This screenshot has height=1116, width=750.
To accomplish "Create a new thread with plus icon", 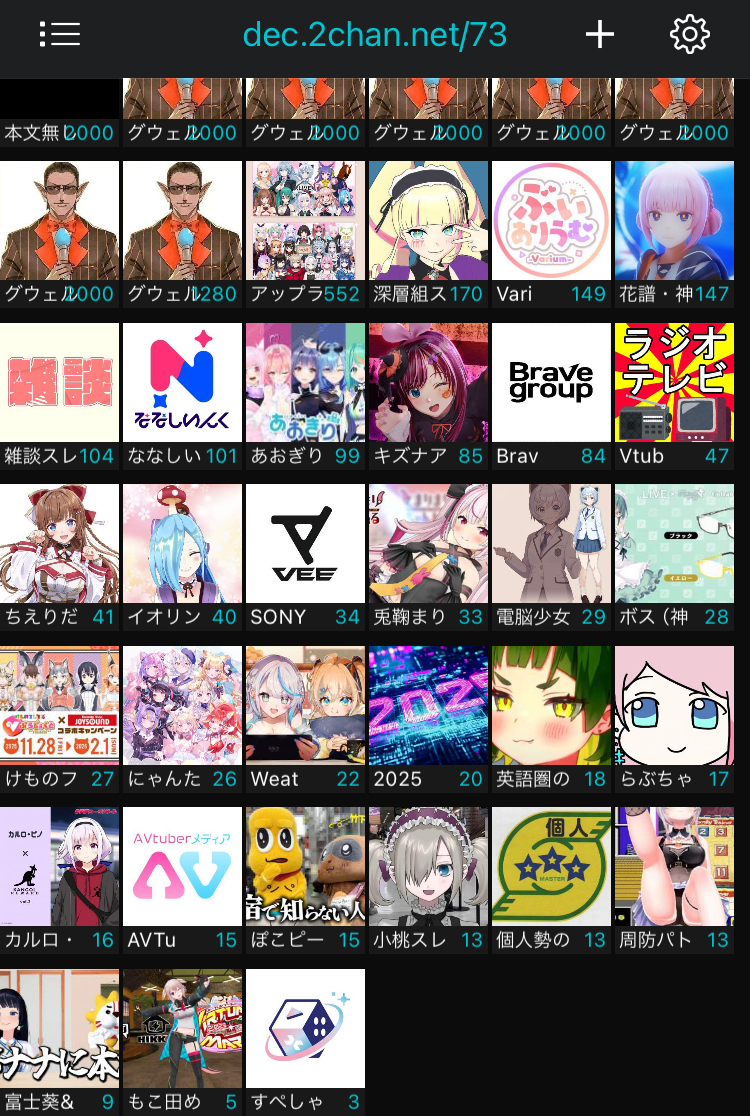I will 600,35.
